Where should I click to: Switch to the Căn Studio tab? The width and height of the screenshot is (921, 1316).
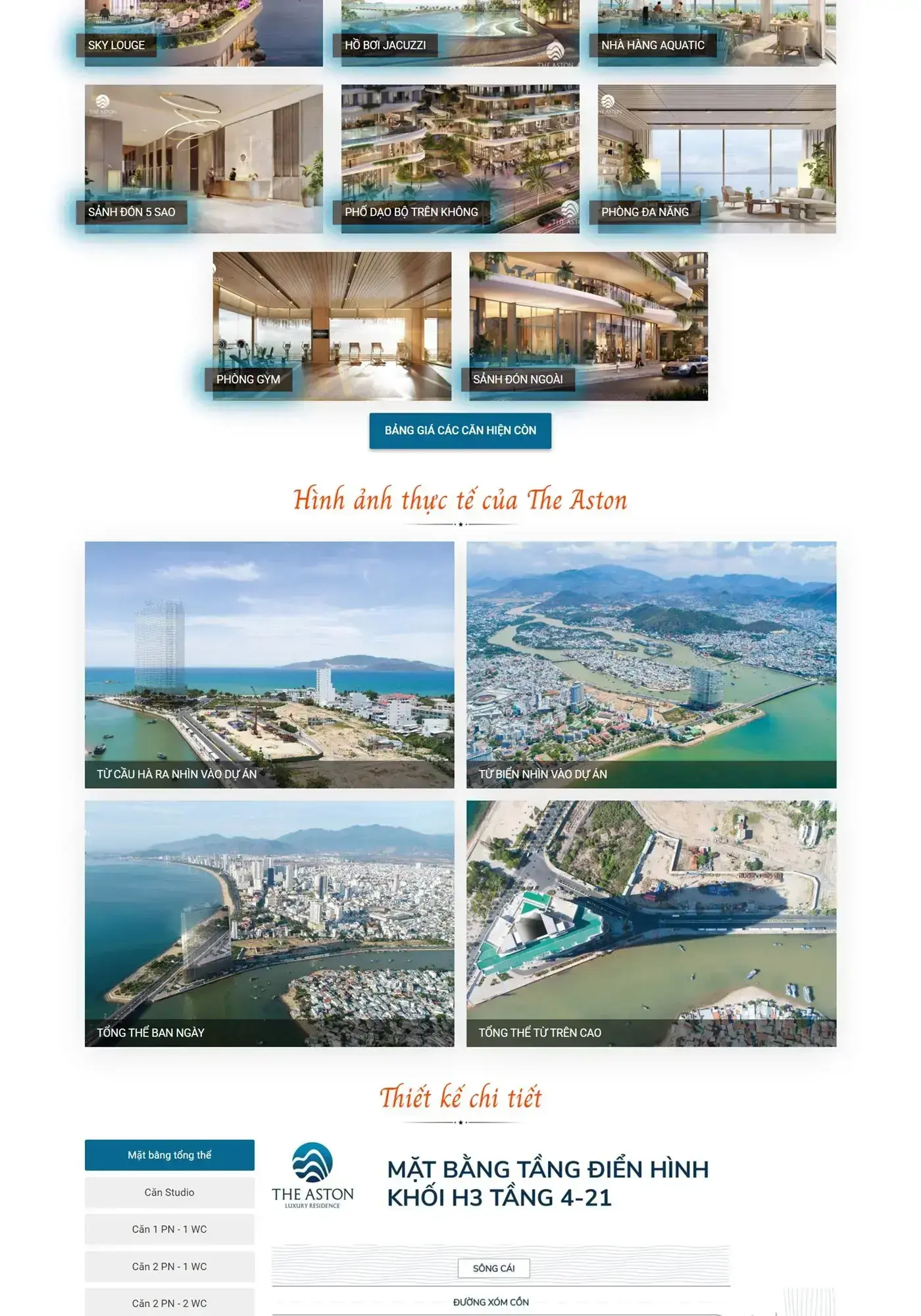click(x=169, y=1192)
